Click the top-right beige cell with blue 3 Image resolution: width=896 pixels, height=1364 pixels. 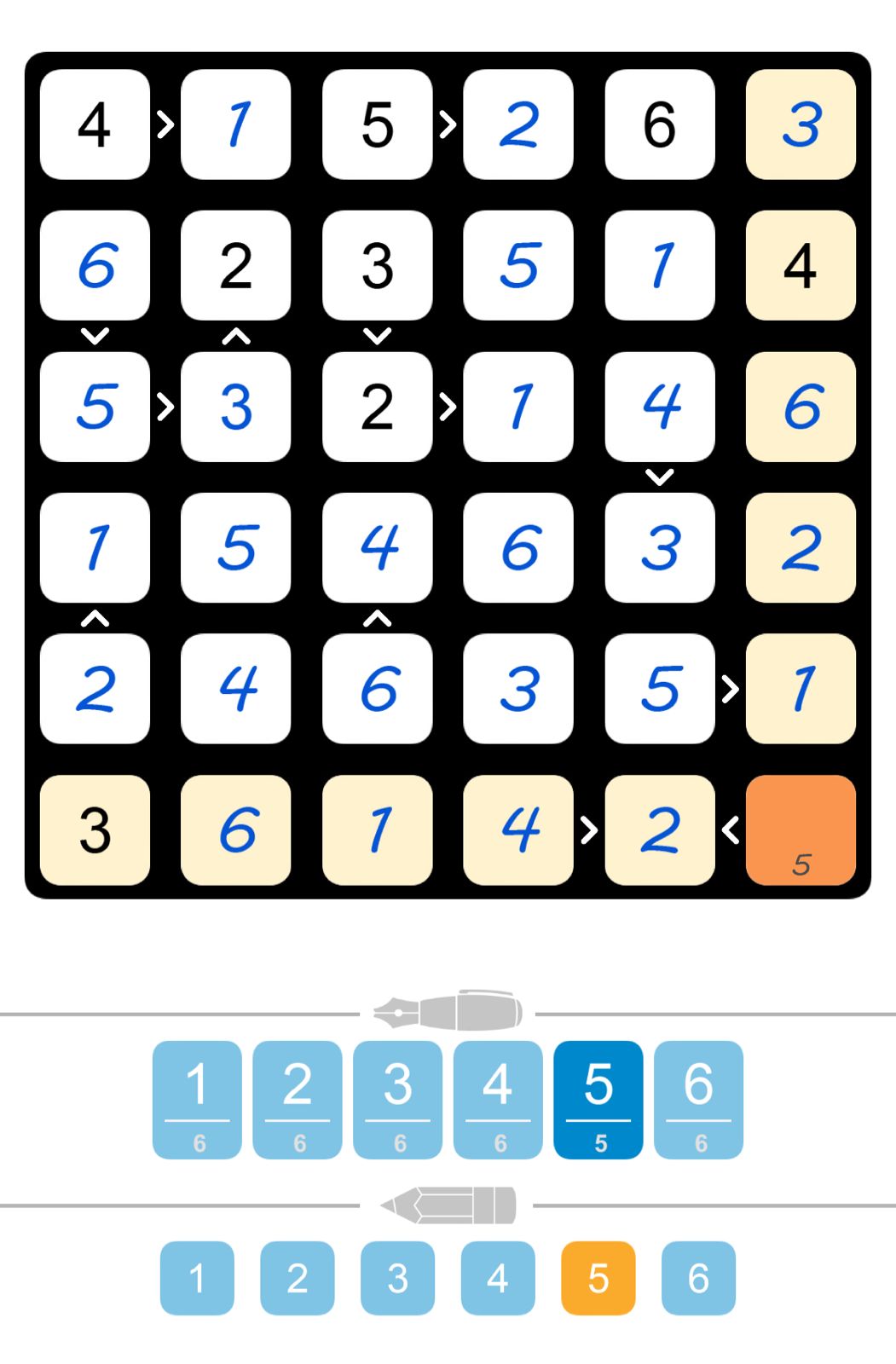(x=800, y=124)
